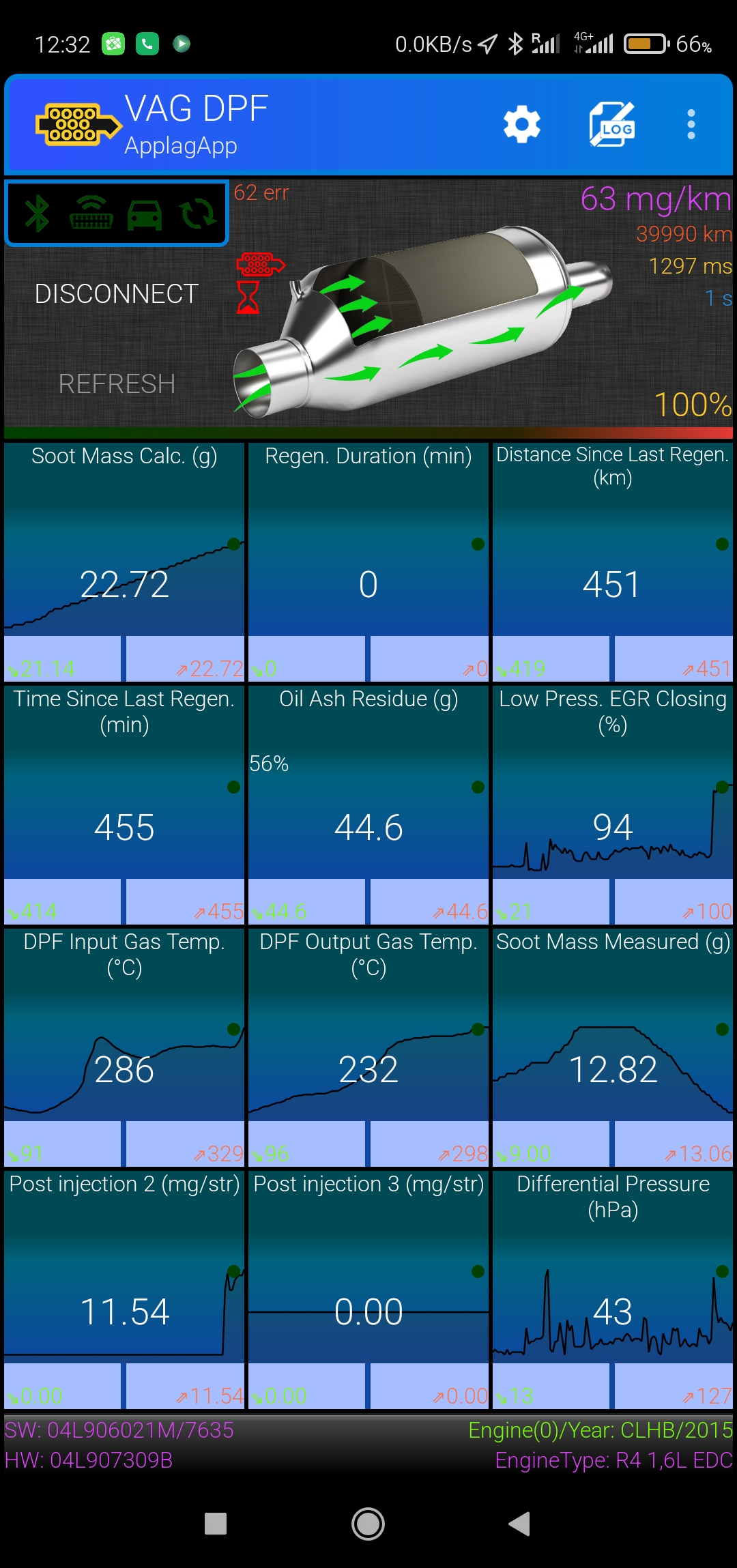This screenshot has height=1568, width=737.
Task: Open the Oil Ash Residue tile
Action: (369, 802)
